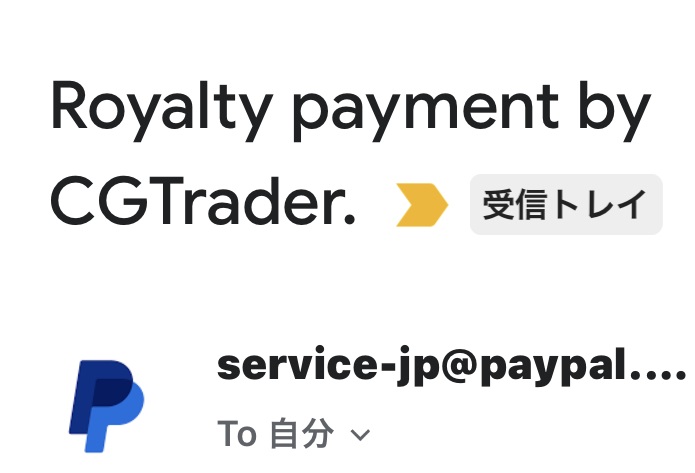Viewport: 695px width, 473px height.
Task: Expand recipient details next to To 自分
Action: [x=361, y=435]
